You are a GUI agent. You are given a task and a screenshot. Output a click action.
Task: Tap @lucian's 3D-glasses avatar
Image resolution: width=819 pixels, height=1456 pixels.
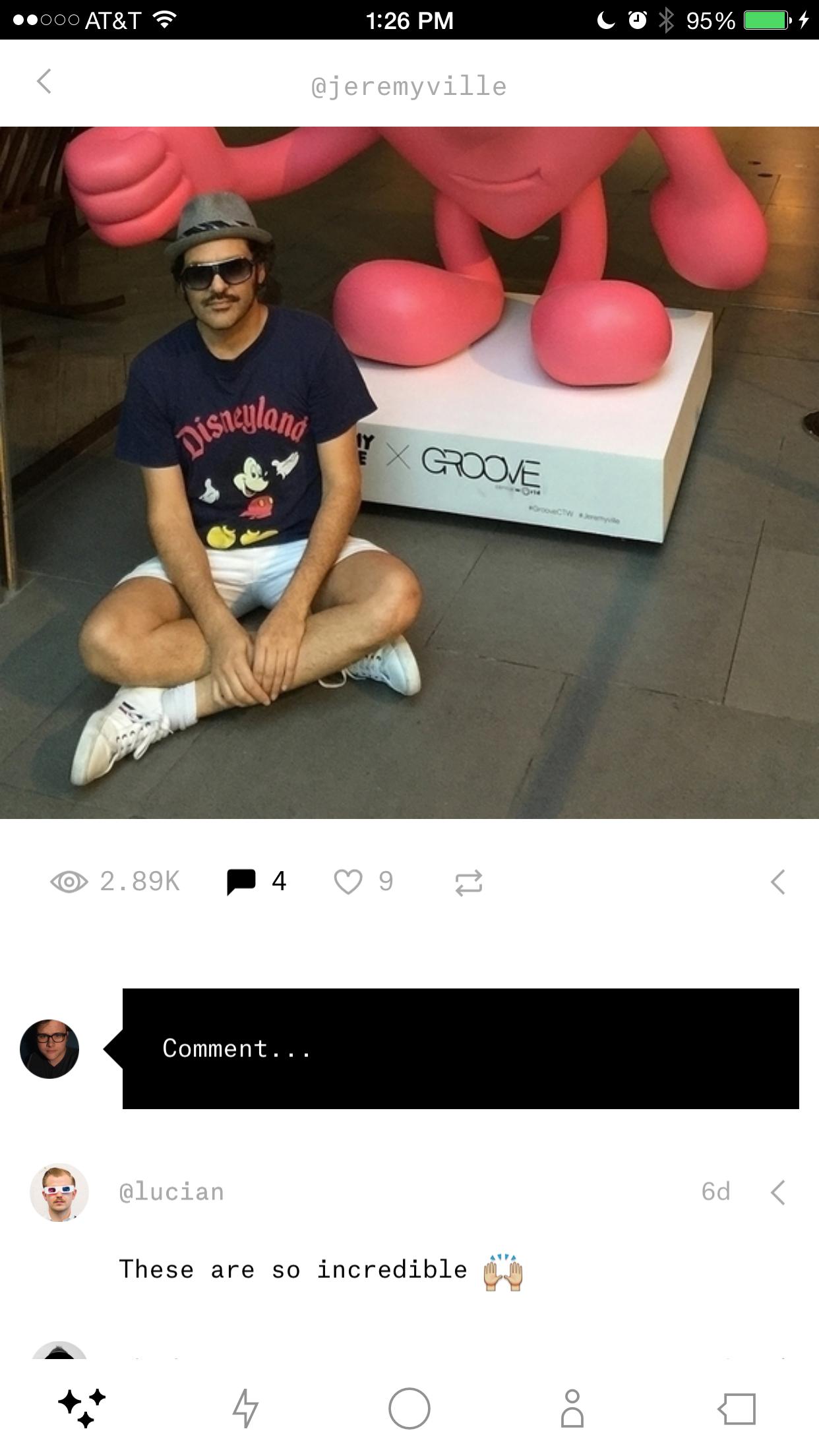click(x=59, y=1192)
